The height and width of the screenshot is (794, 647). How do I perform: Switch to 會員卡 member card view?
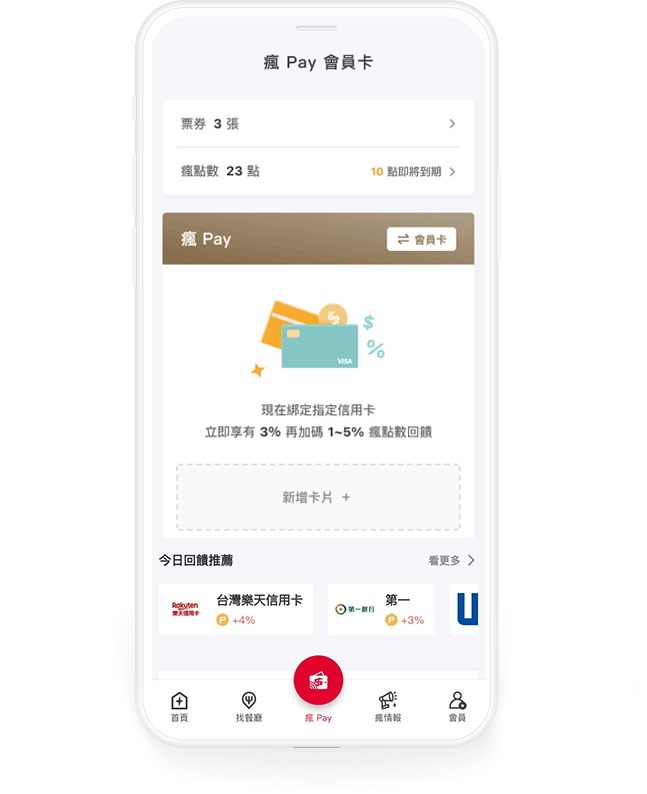[421, 239]
